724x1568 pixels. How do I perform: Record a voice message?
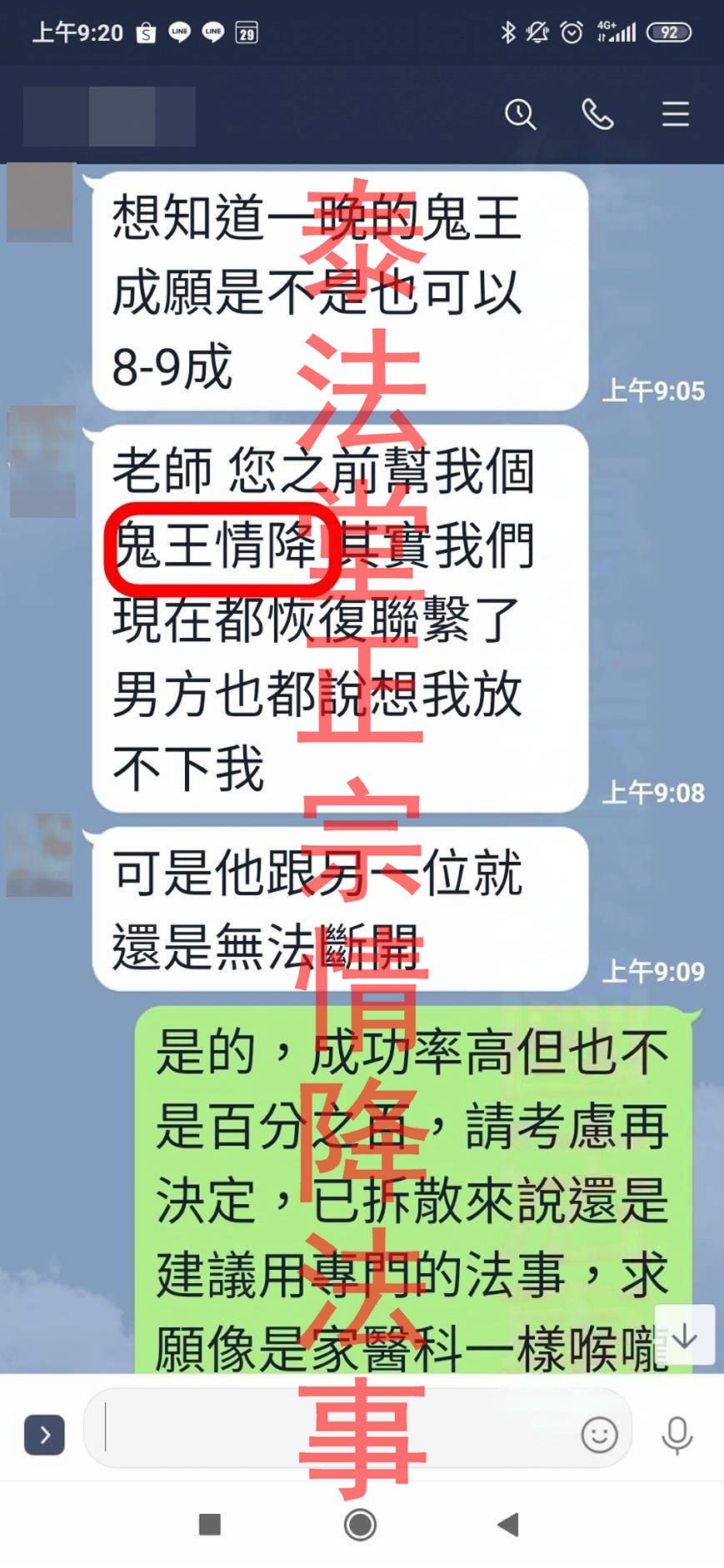[677, 1435]
